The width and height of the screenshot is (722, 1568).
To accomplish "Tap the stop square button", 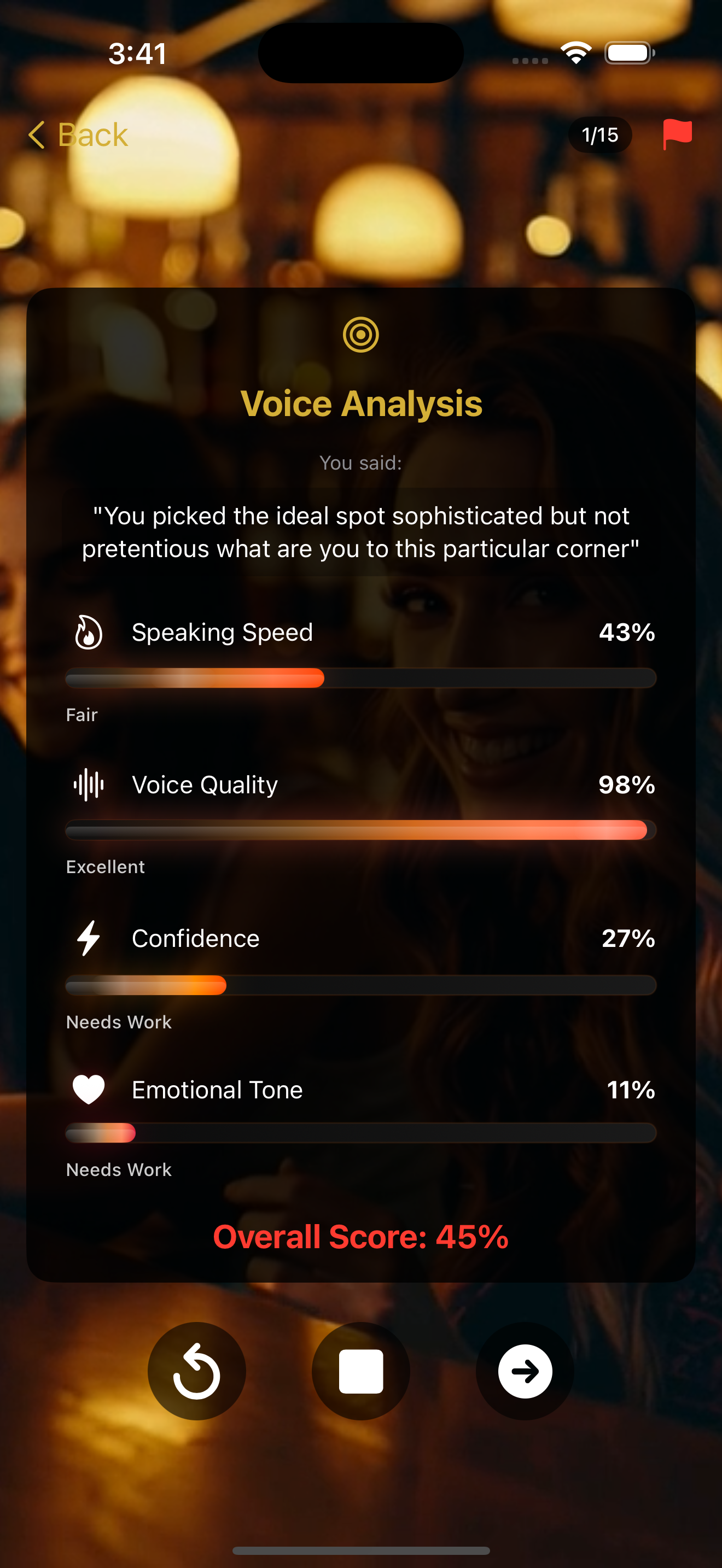I will coord(361,1371).
